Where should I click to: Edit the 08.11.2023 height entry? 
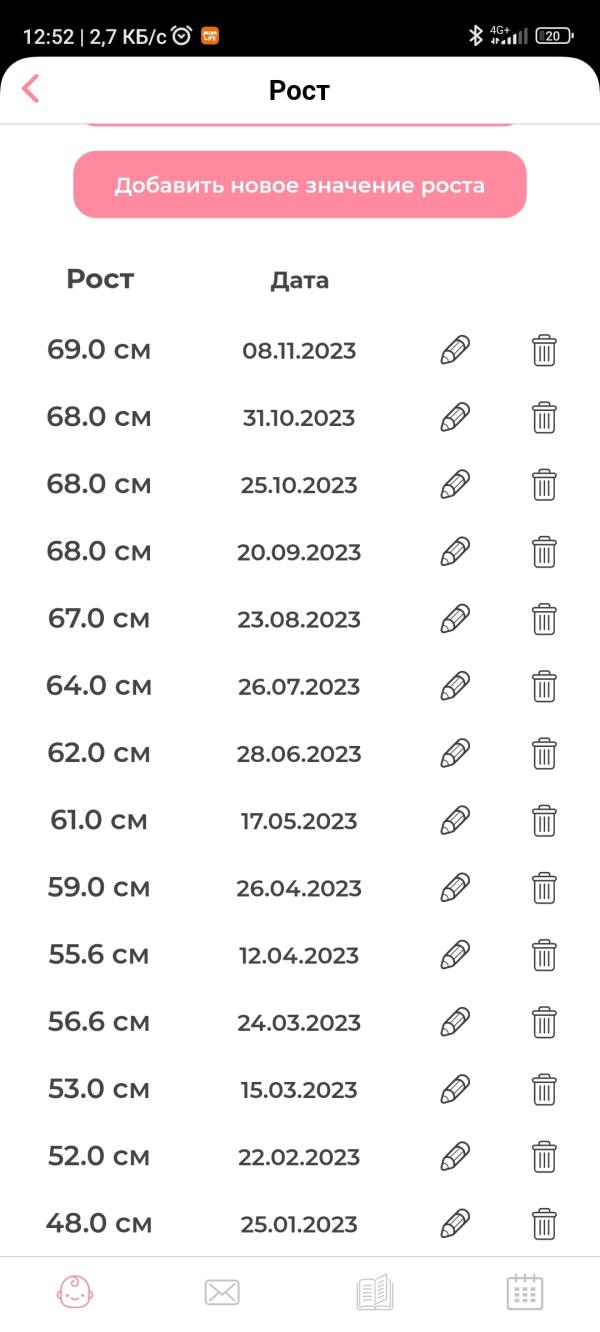click(455, 351)
